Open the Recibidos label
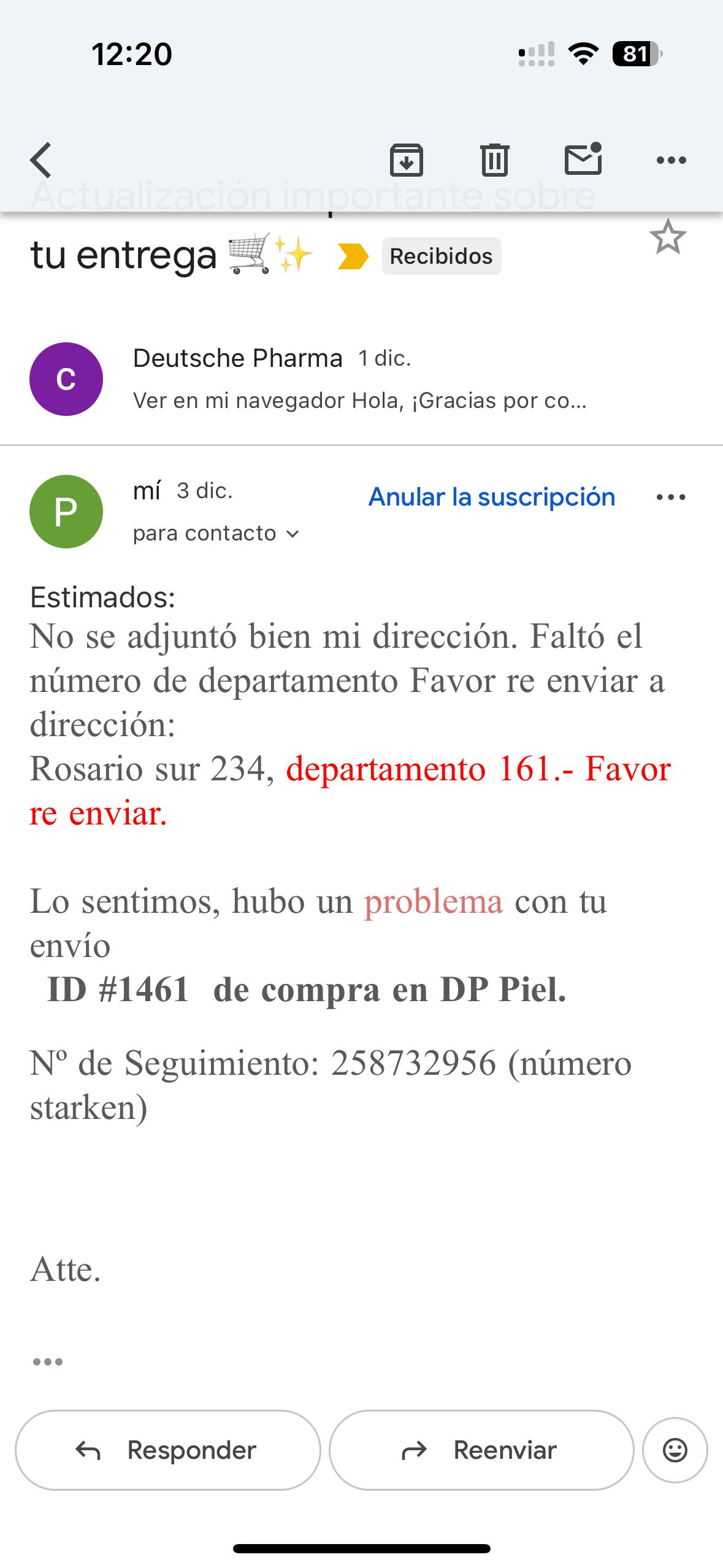723x1568 pixels. pyautogui.click(x=441, y=256)
